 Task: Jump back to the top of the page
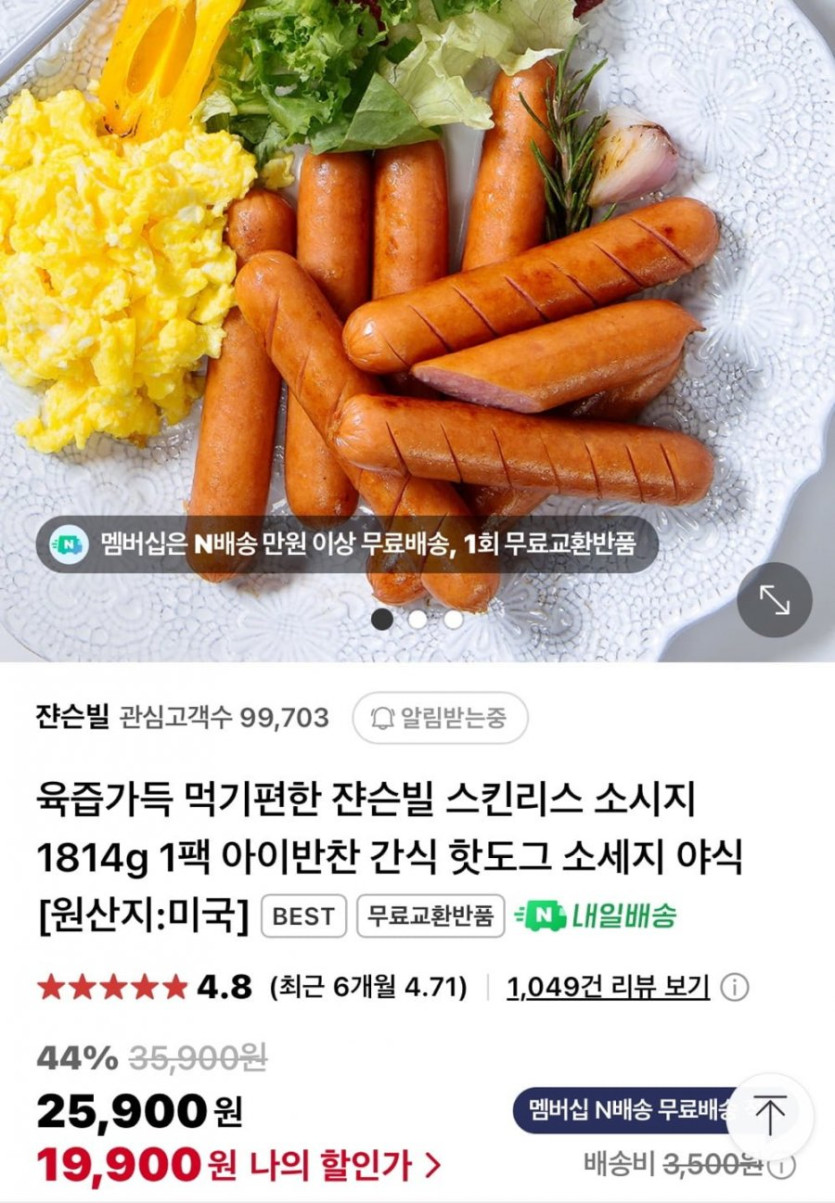click(770, 1115)
